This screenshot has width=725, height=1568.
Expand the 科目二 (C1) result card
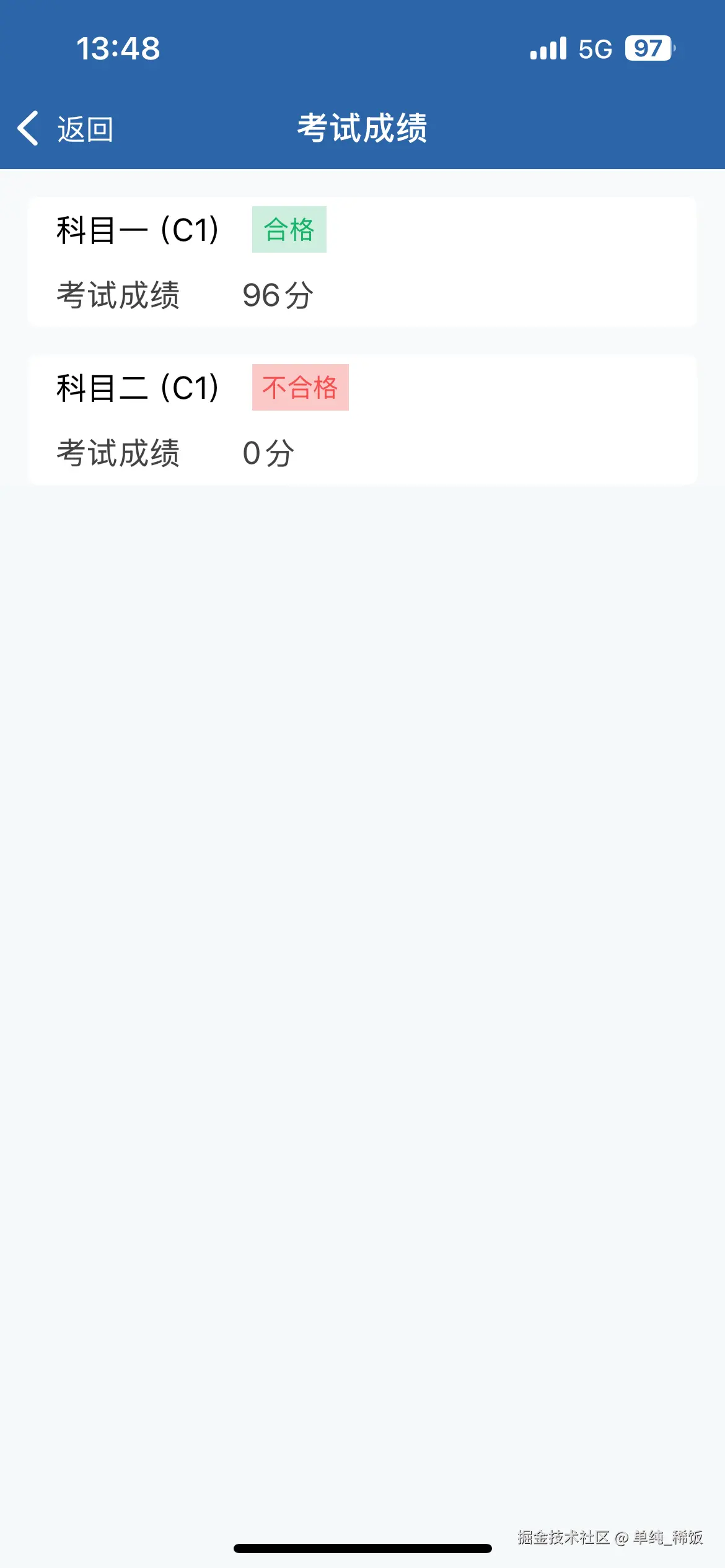pyautogui.click(x=362, y=418)
